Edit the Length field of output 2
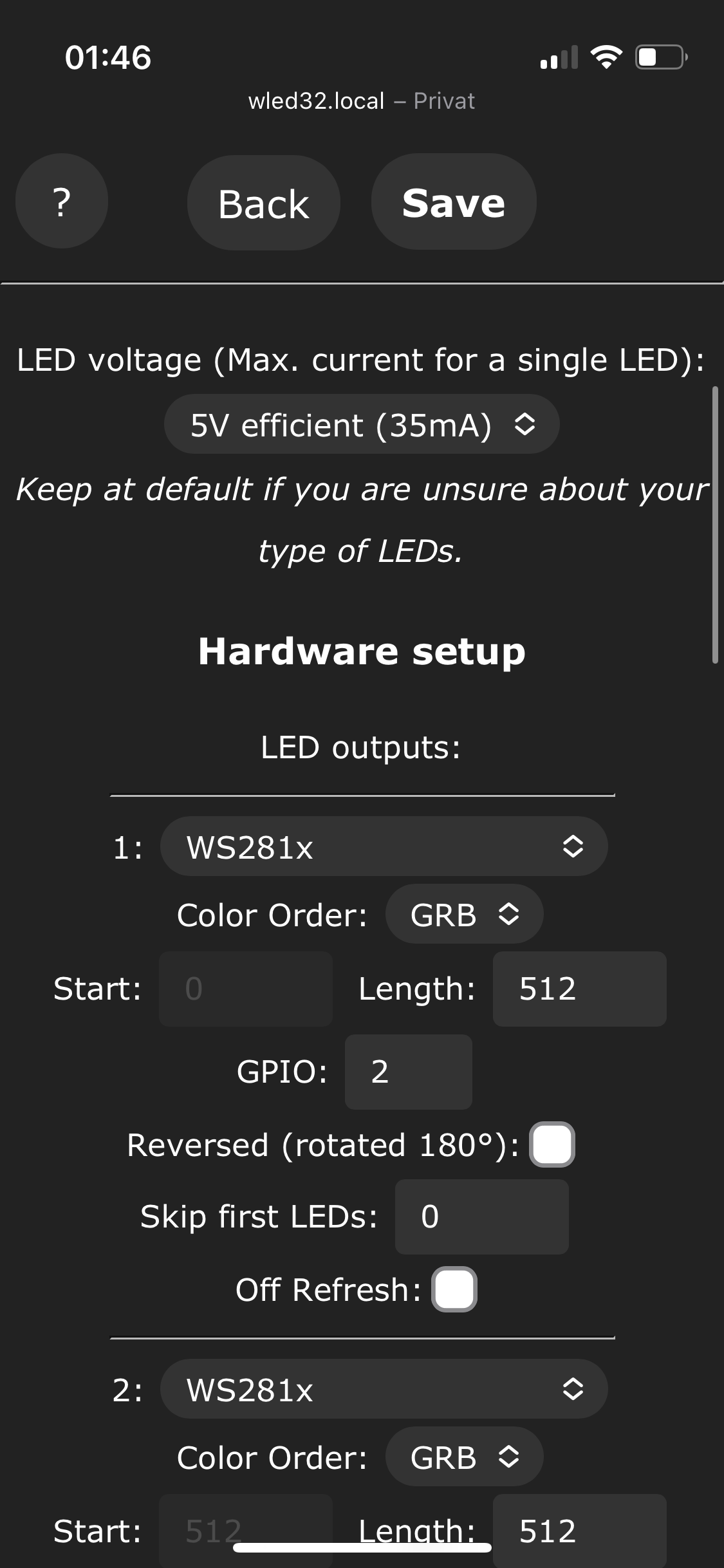This screenshot has width=724, height=1568. click(579, 1531)
